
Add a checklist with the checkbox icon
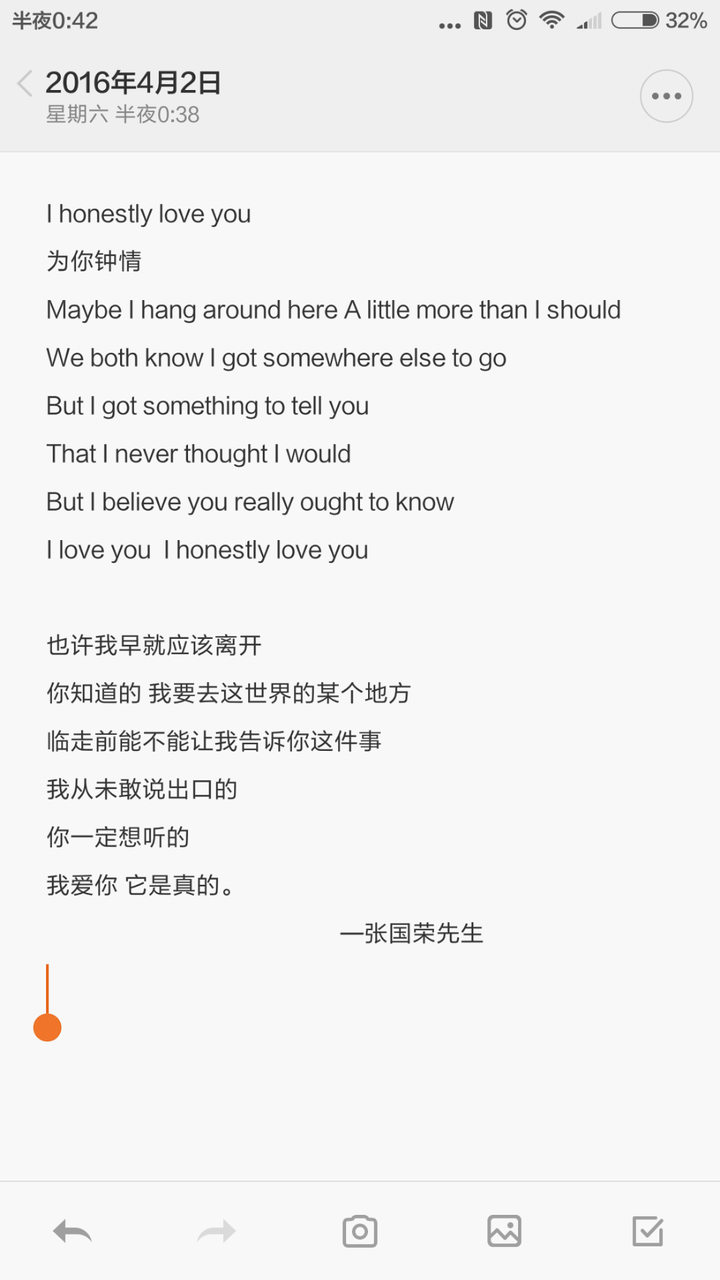click(x=648, y=1231)
